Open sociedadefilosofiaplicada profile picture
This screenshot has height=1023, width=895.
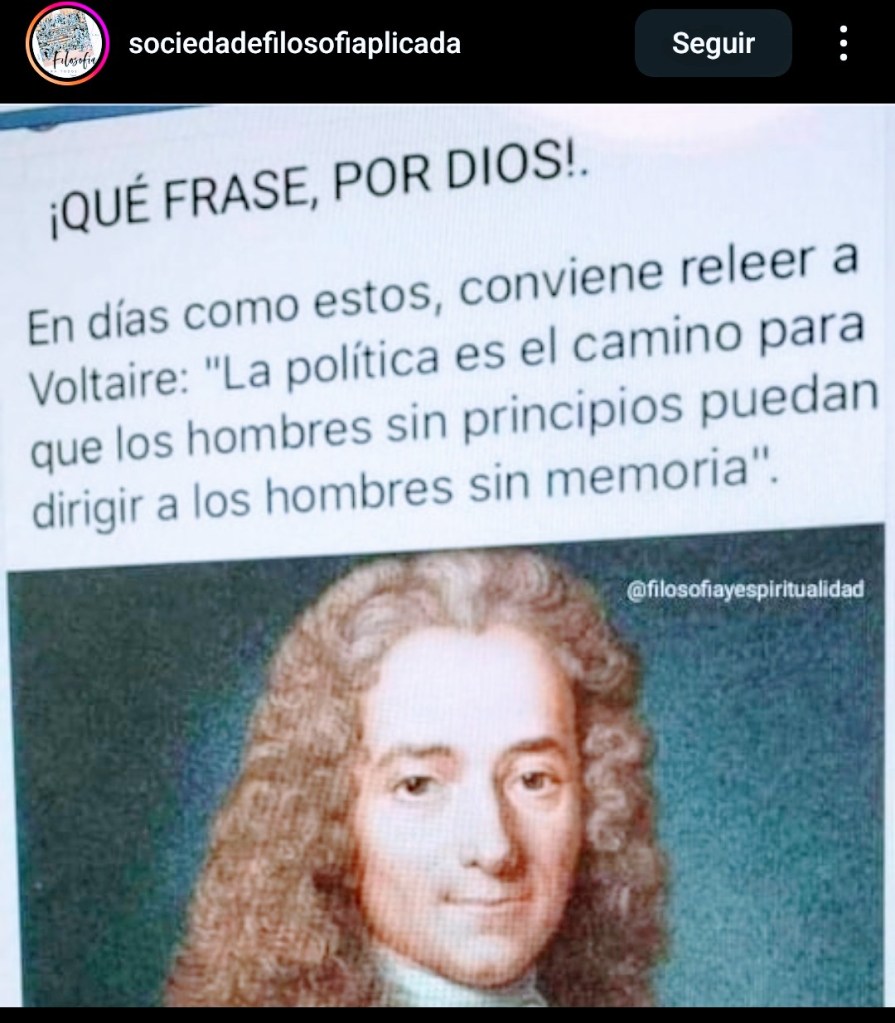coord(66,44)
